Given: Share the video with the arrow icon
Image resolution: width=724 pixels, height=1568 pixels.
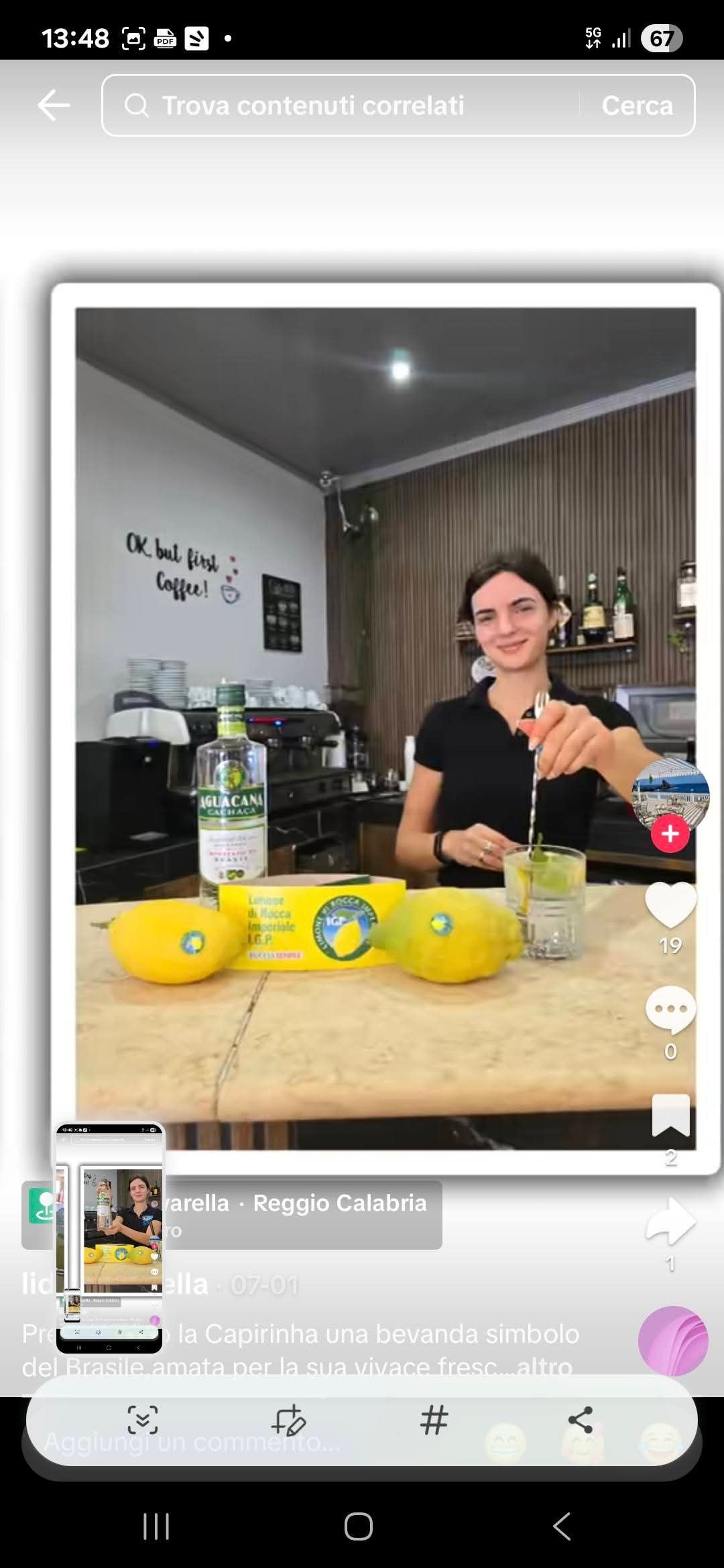Looking at the screenshot, I should pos(670,1221).
